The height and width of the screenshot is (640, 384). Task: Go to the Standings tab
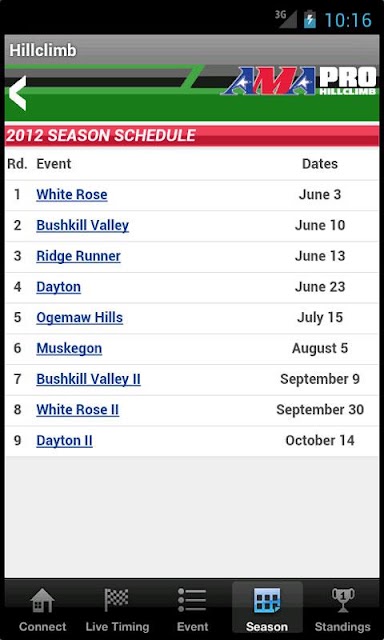pos(343,609)
